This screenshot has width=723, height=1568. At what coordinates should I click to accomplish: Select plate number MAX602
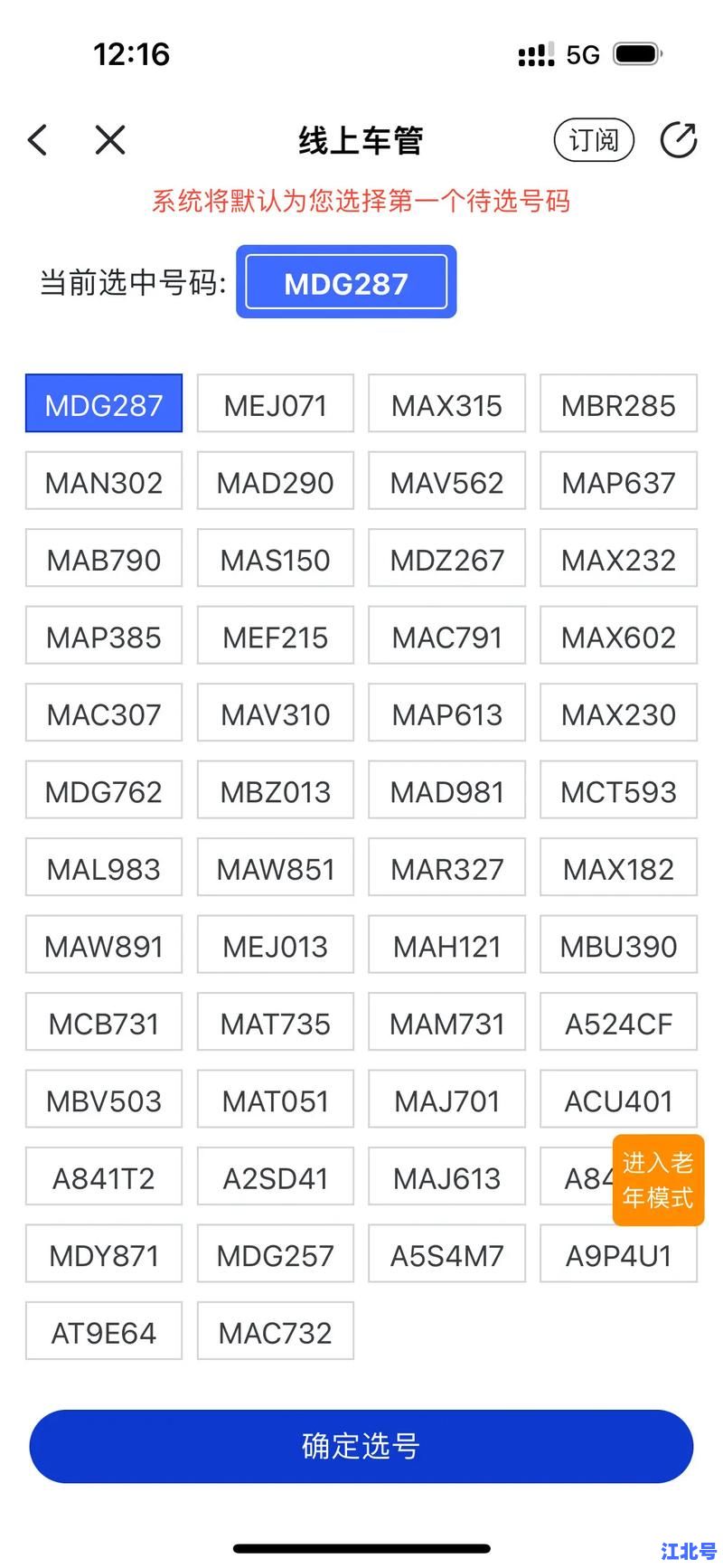pos(618,637)
